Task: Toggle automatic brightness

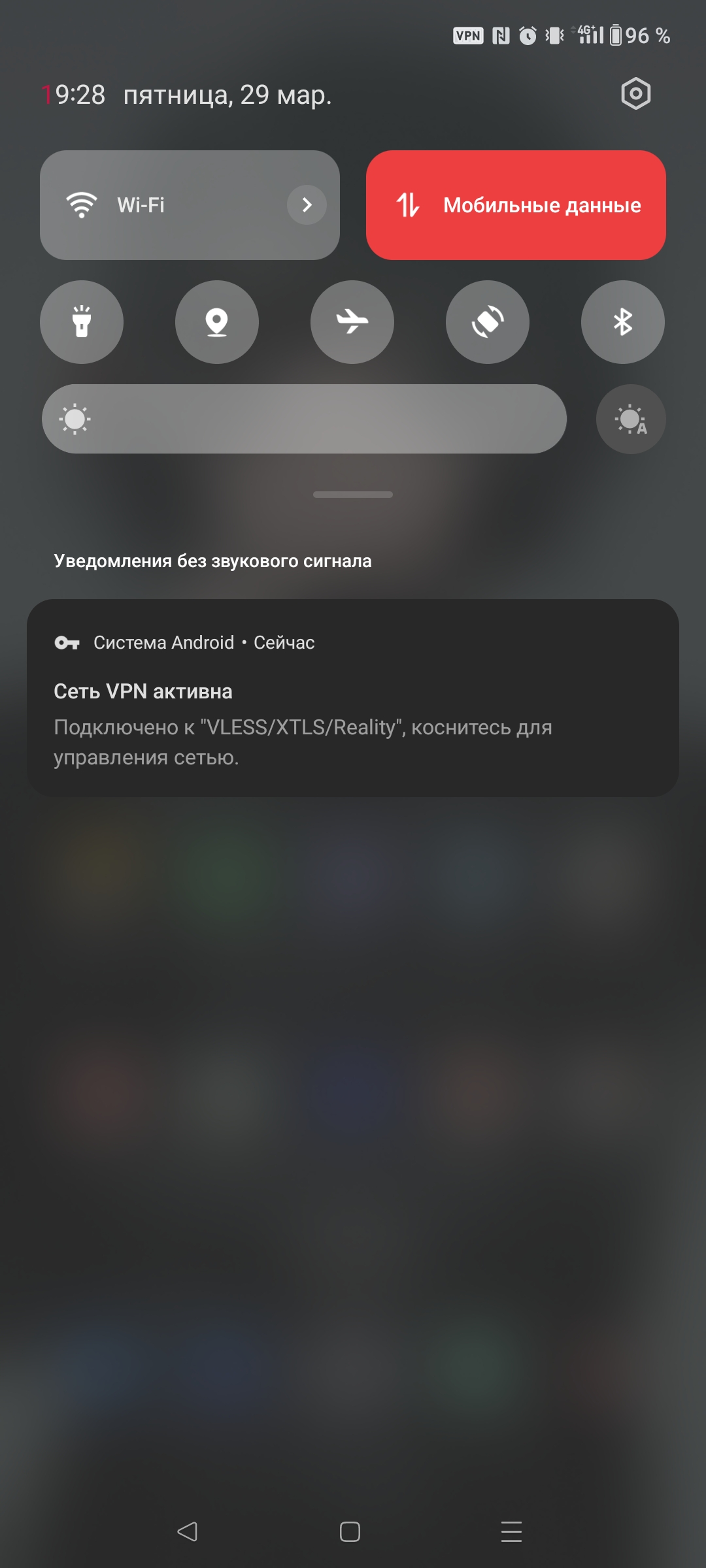Action: [x=631, y=419]
